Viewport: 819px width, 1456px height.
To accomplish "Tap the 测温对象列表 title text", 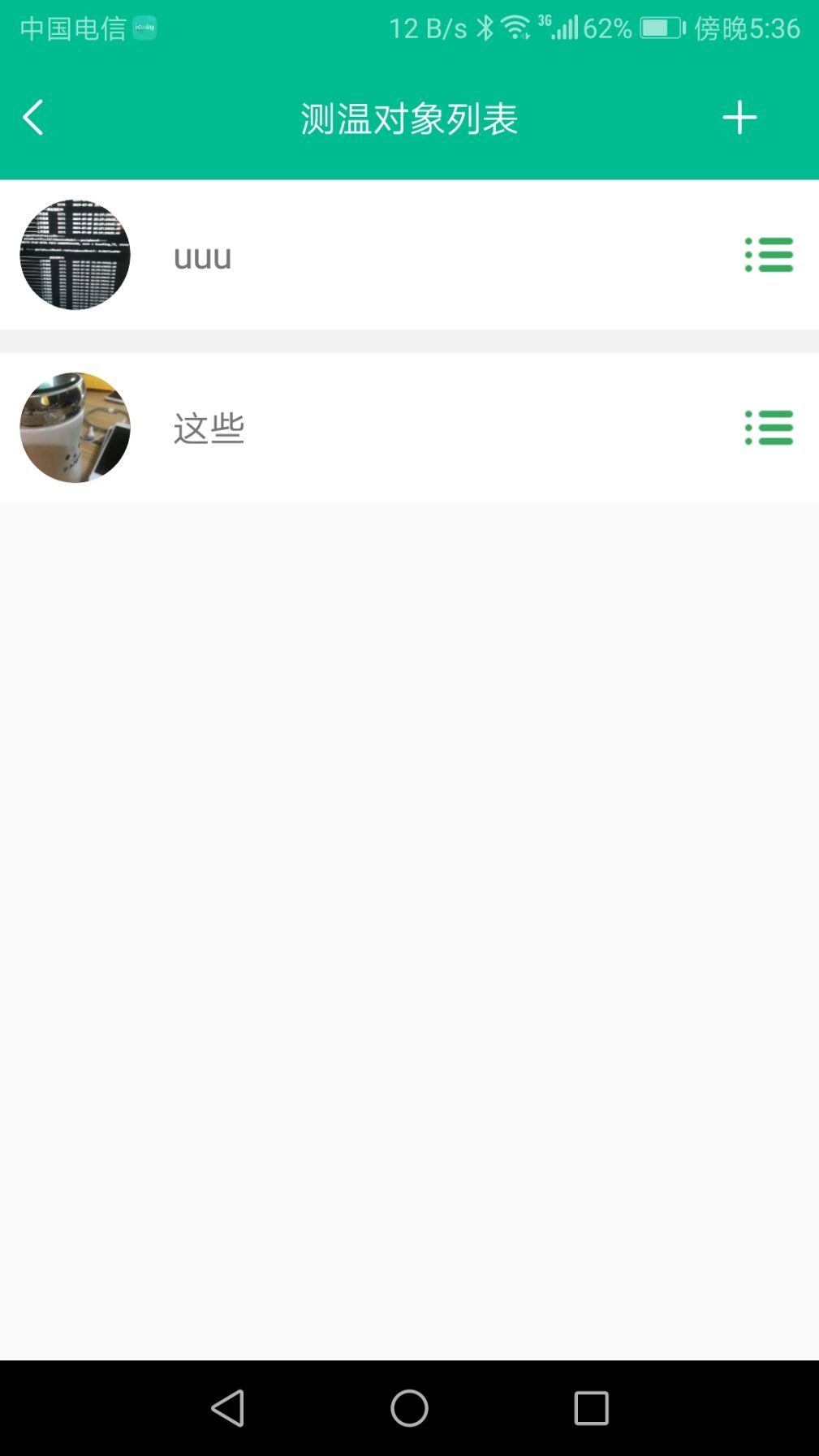I will click(409, 117).
